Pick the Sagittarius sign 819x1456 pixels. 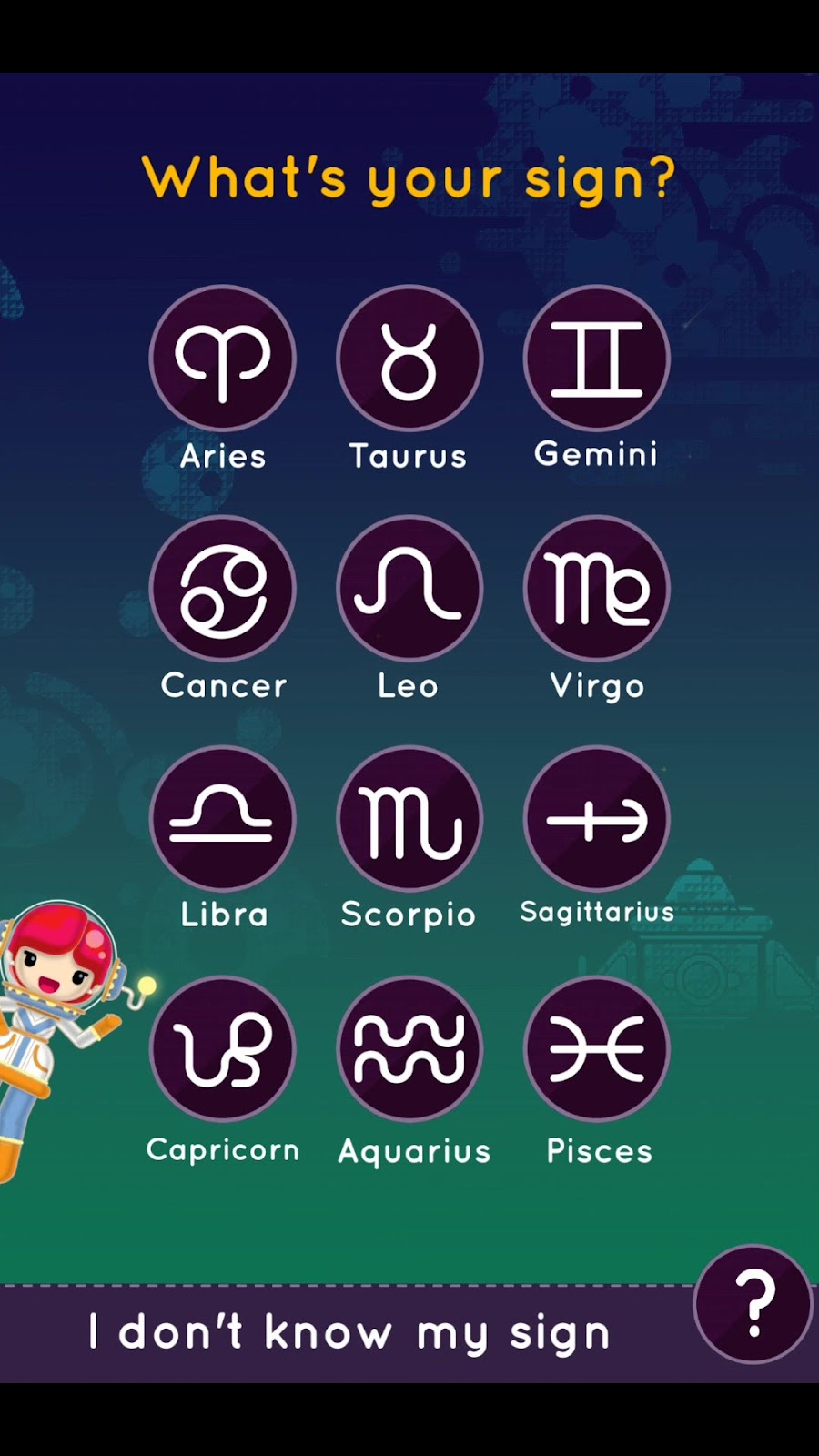click(x=596, y=819)
